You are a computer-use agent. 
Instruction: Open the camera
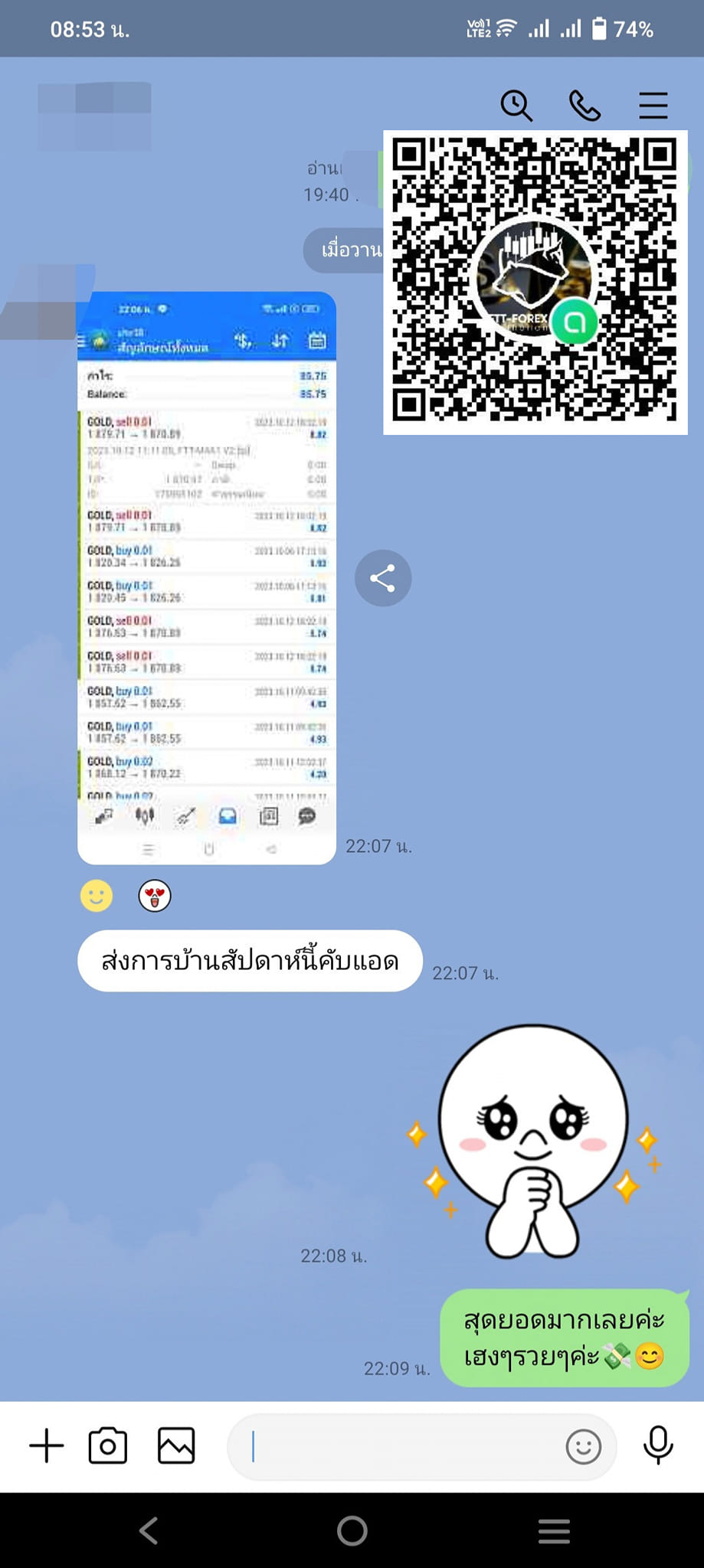tap(108, 1445)
